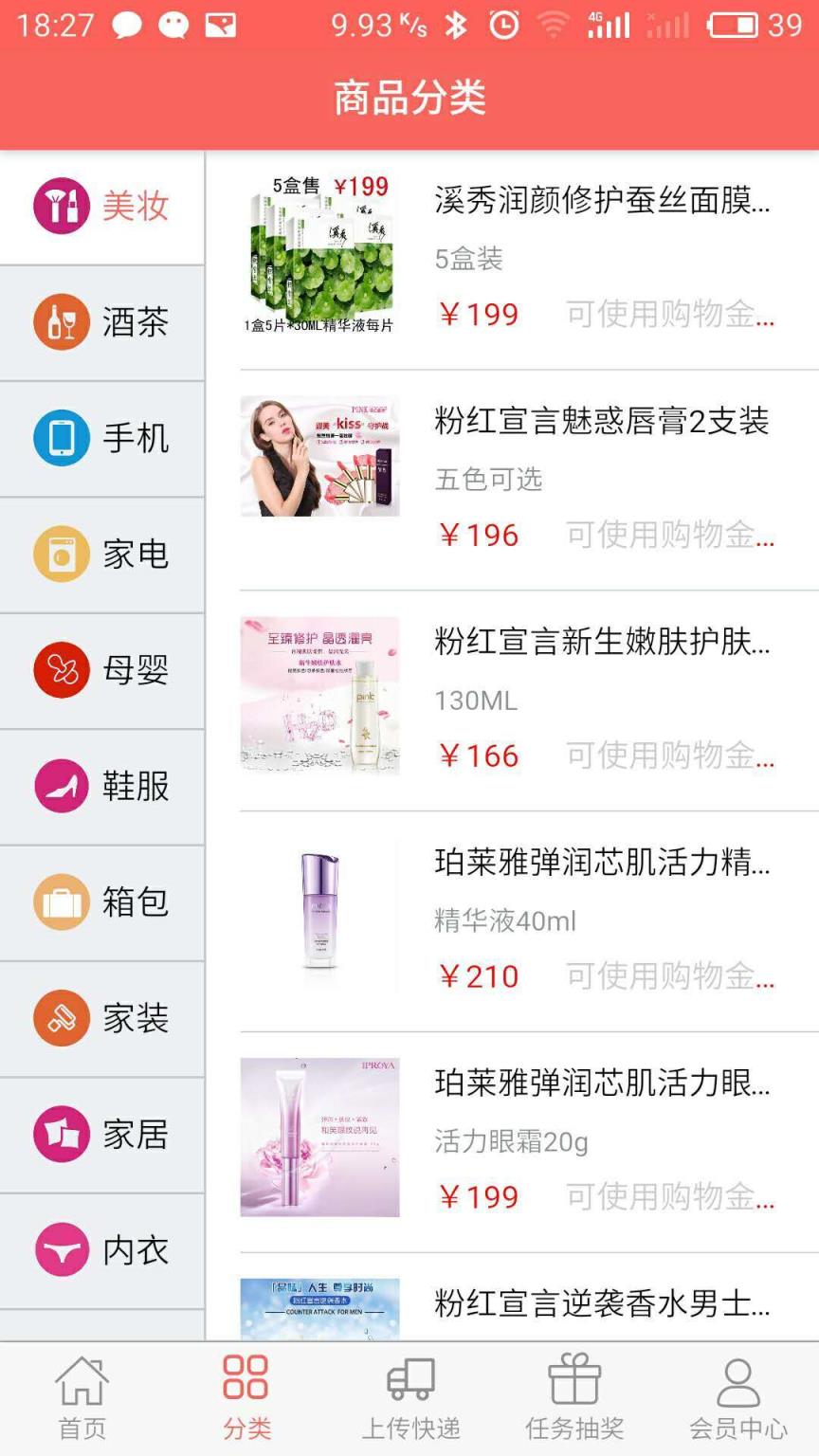Open the 家居 category
The width and height of the screenshot is (819, 1456).
(x=101, y=1134)
